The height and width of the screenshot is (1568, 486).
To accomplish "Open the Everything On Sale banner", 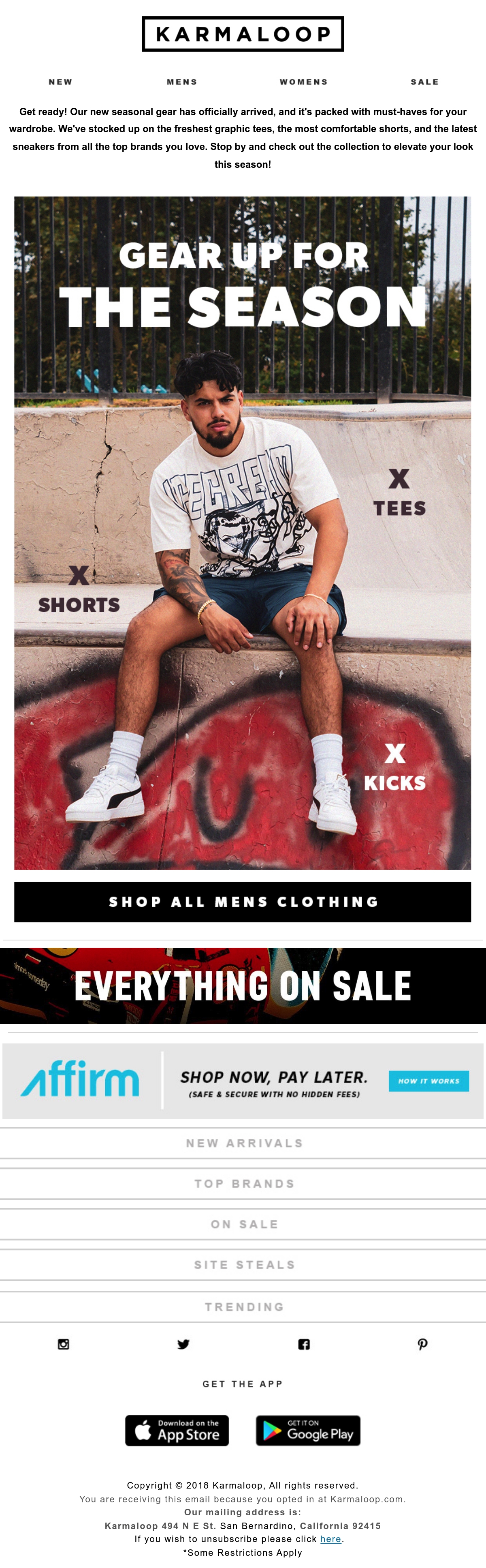I will coord(243,985).
